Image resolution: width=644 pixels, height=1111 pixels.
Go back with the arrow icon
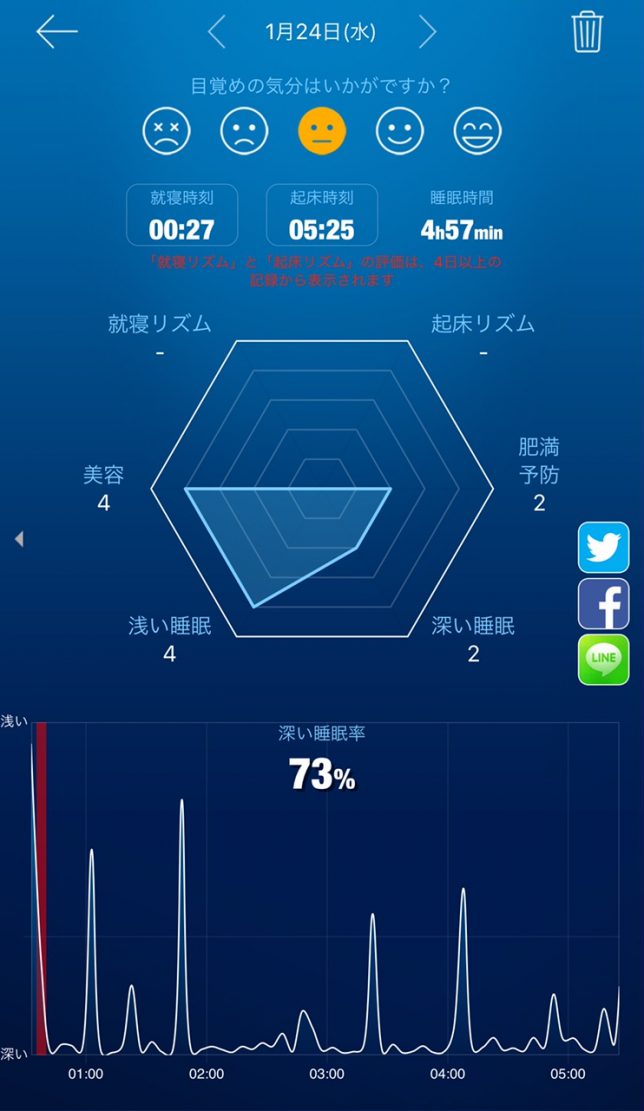(57, 33)
